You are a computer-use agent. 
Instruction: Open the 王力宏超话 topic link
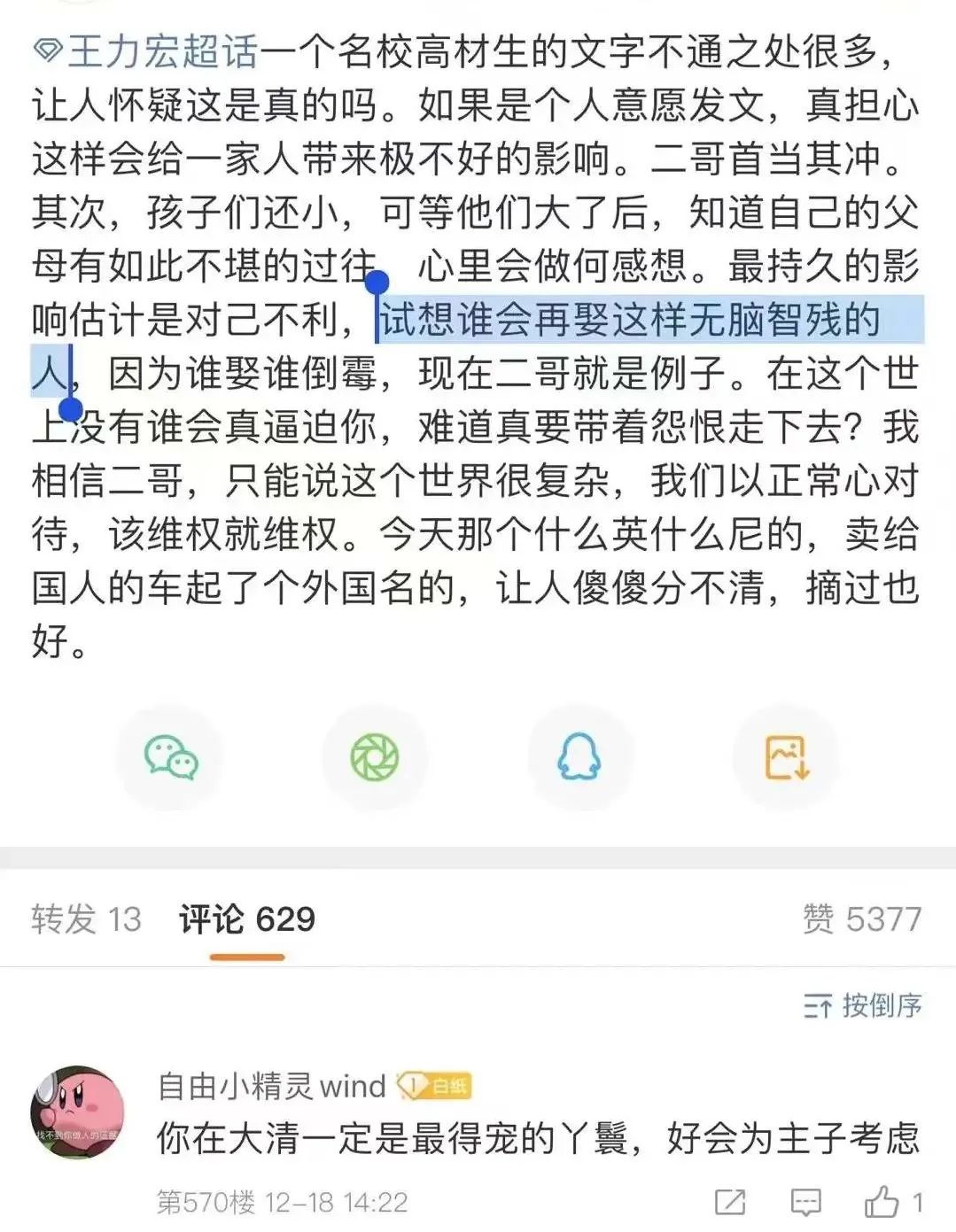tap(148, 51)
